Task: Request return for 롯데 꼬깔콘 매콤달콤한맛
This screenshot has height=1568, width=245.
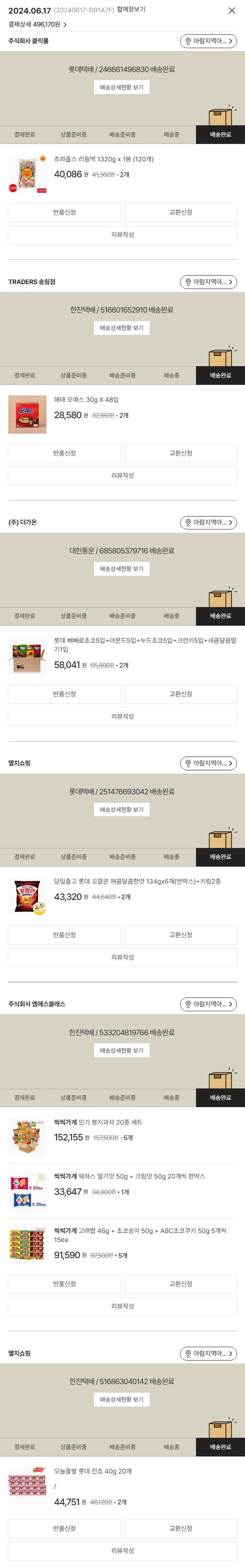Action: (64, 935)
